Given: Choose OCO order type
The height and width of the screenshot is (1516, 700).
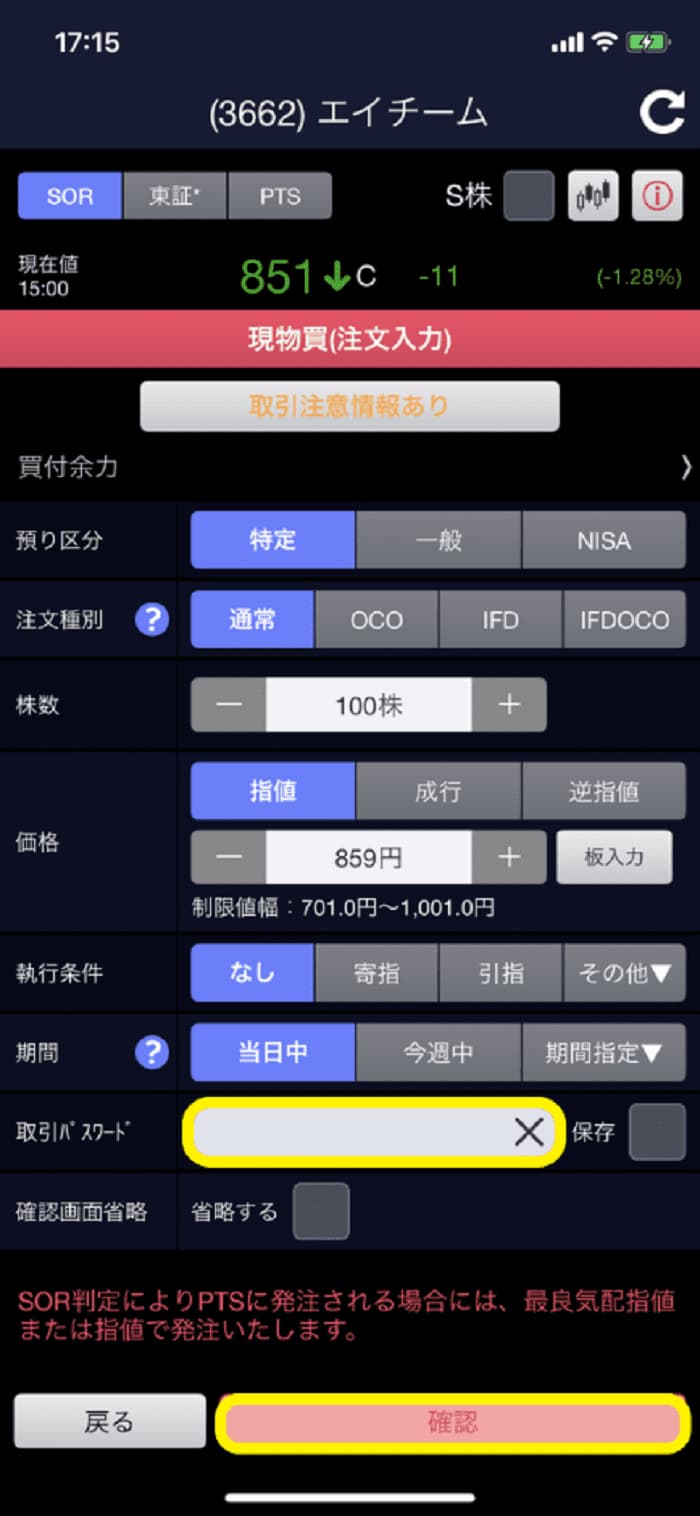Looking at the screenshot, I should click(x=376, y=620).
